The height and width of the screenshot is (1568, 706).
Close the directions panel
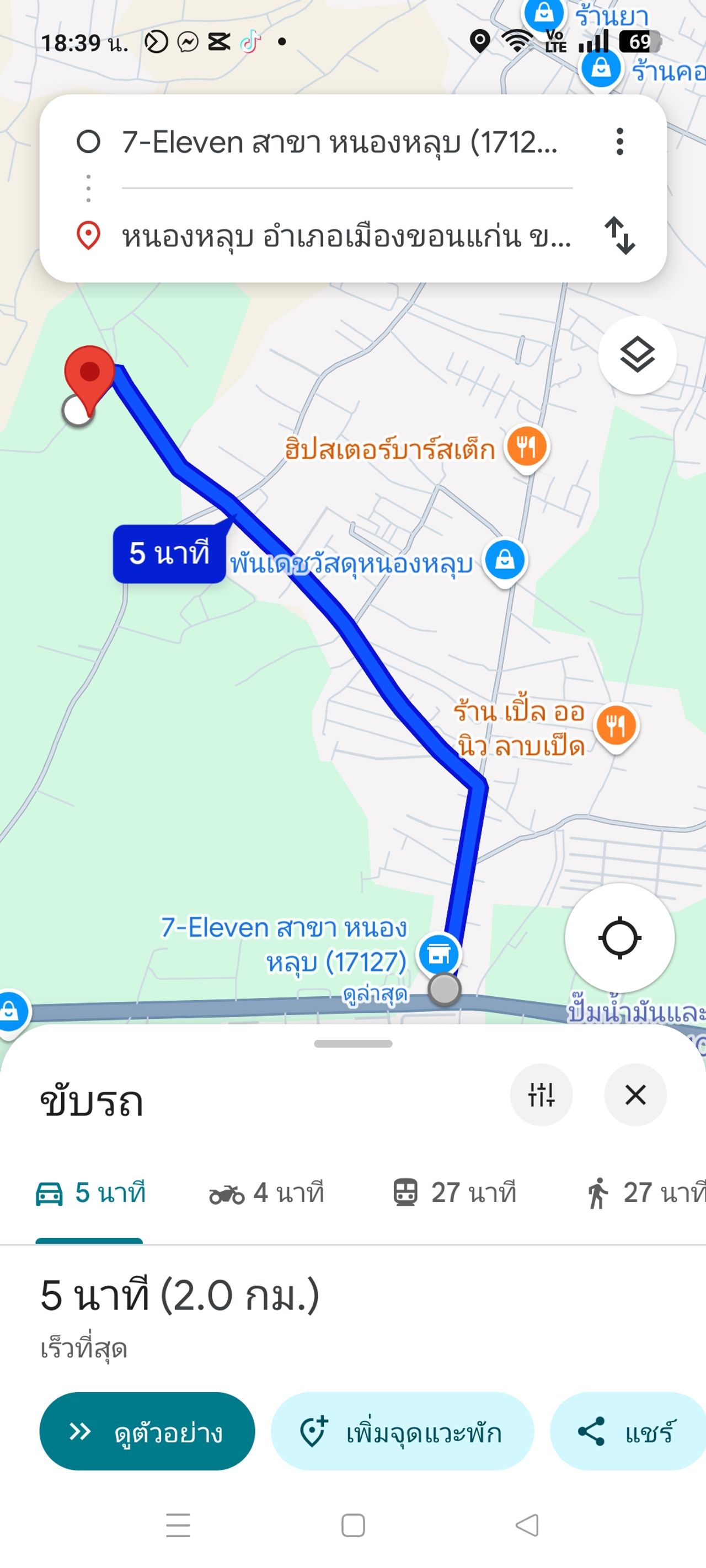(635, 1094)
